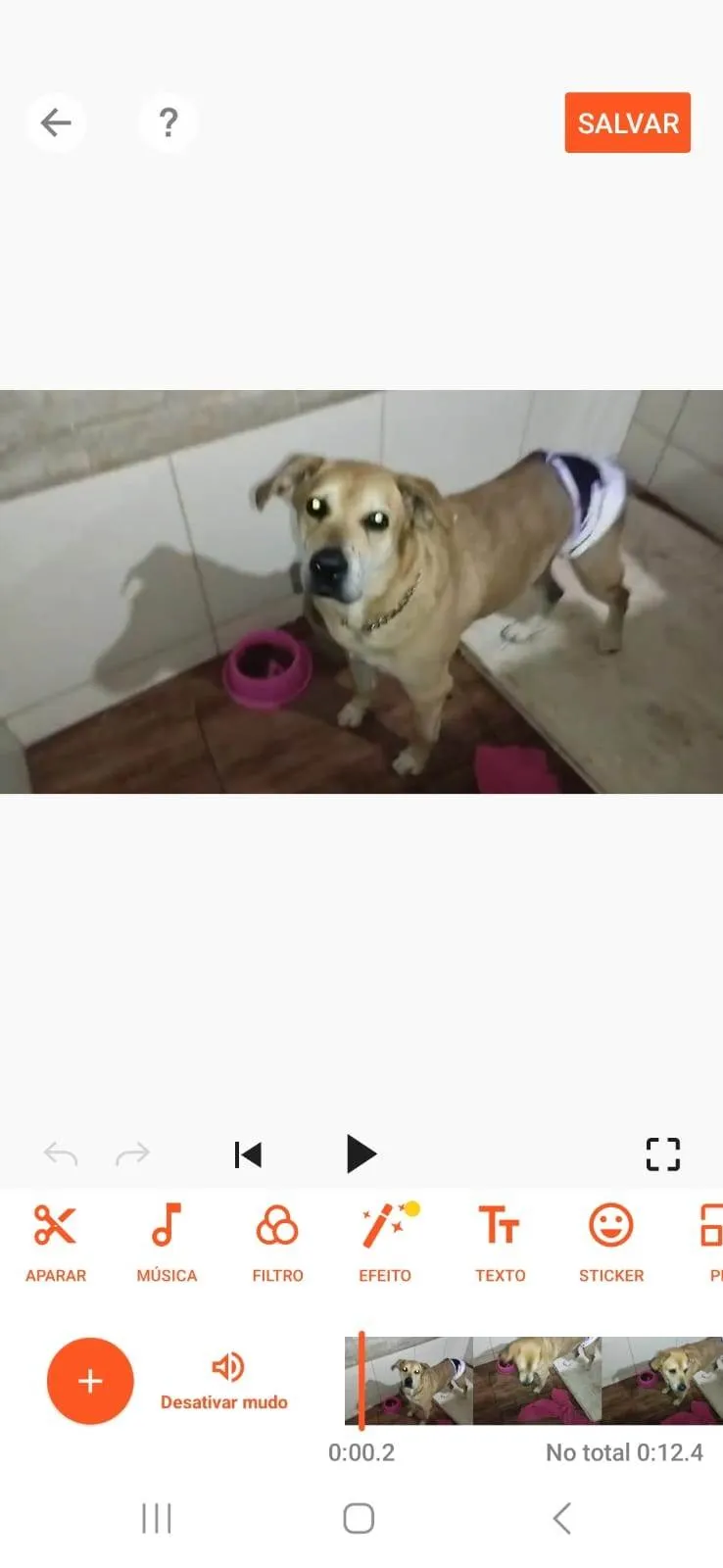Tap Desativar mudo to unmute
The image size is (723, 1568).
[224, 1381]
